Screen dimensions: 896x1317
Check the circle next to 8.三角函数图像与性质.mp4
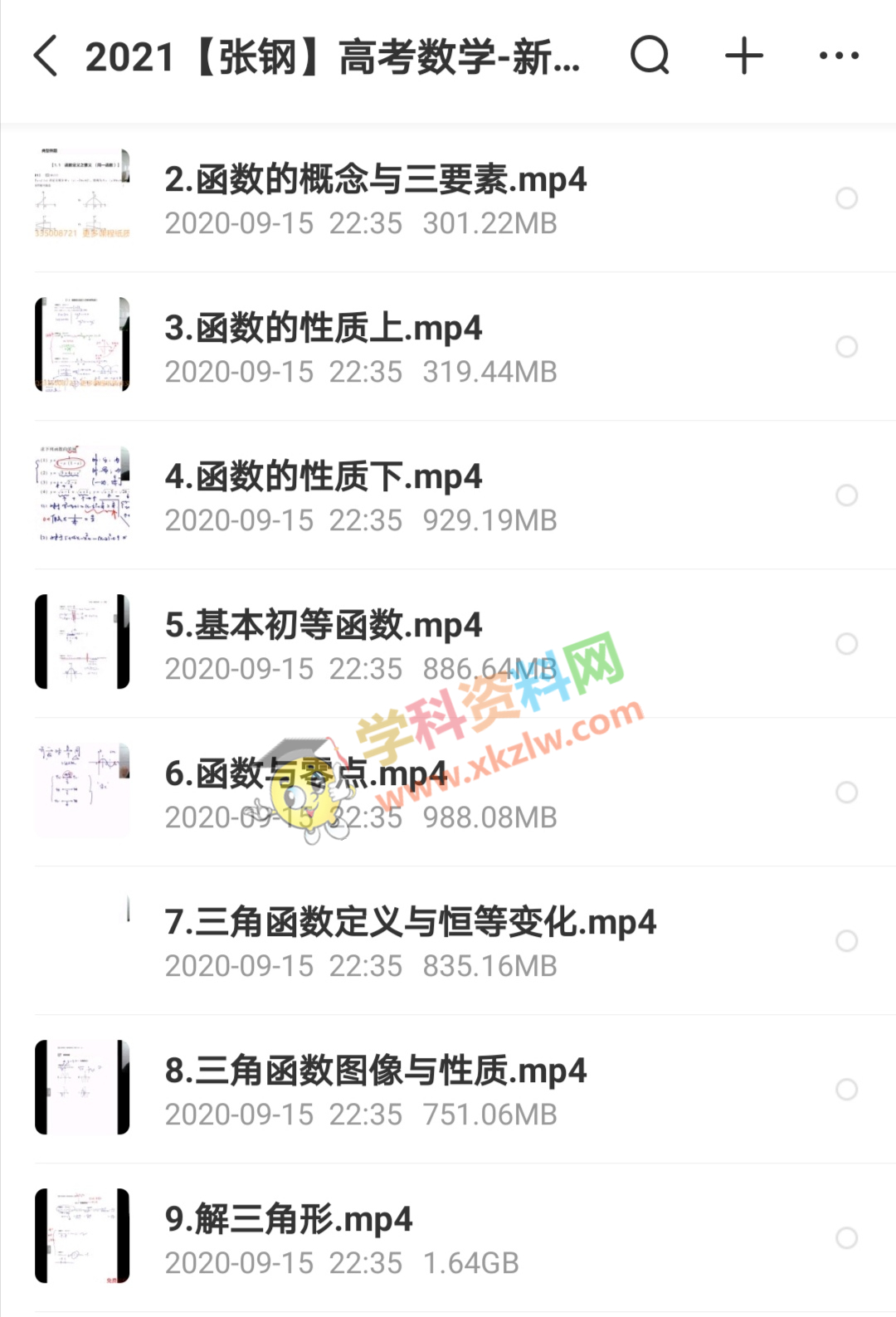coord(846,1090)
